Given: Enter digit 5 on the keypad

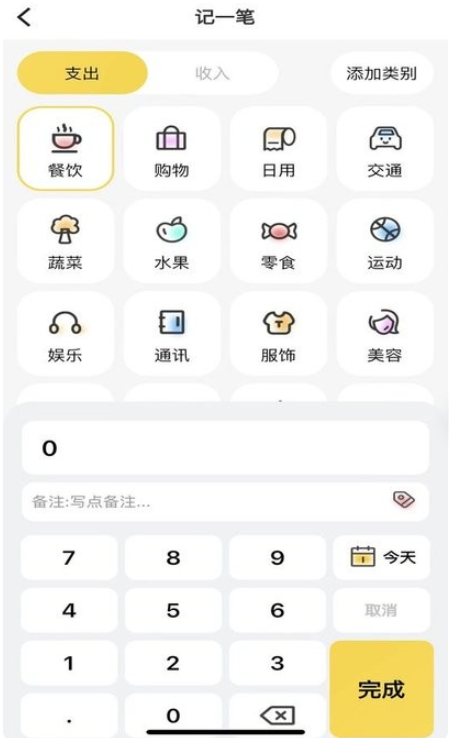Looking at the screenshot, I should click(173, 610).
